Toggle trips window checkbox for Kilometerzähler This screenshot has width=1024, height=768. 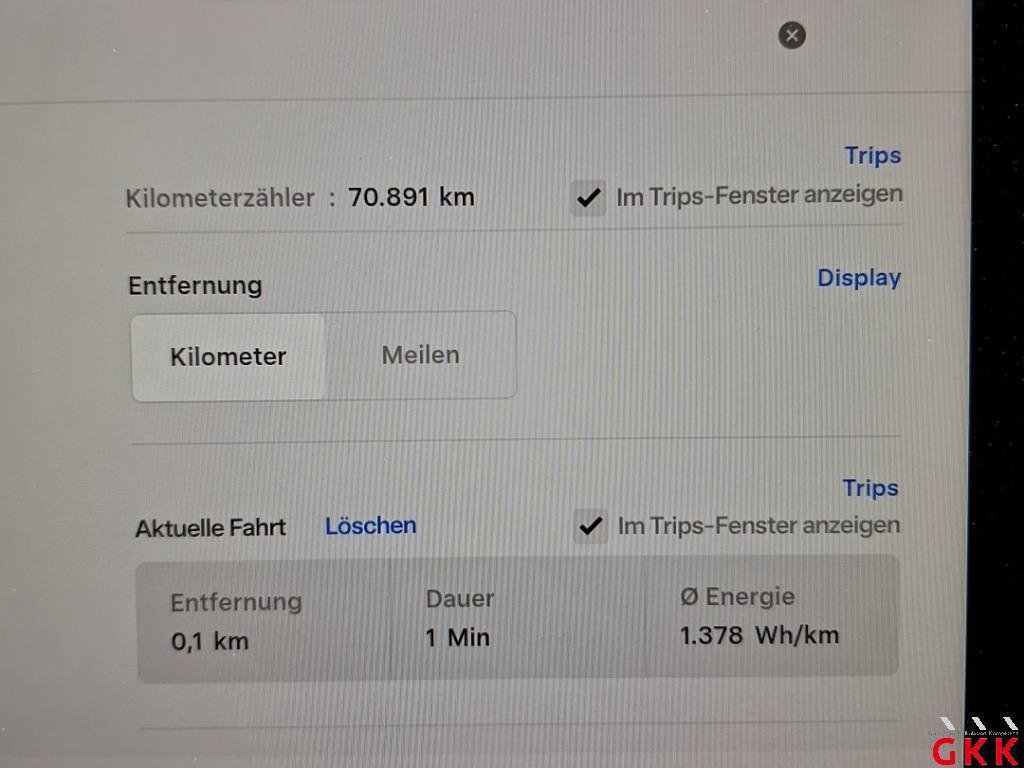coord(589,197)
